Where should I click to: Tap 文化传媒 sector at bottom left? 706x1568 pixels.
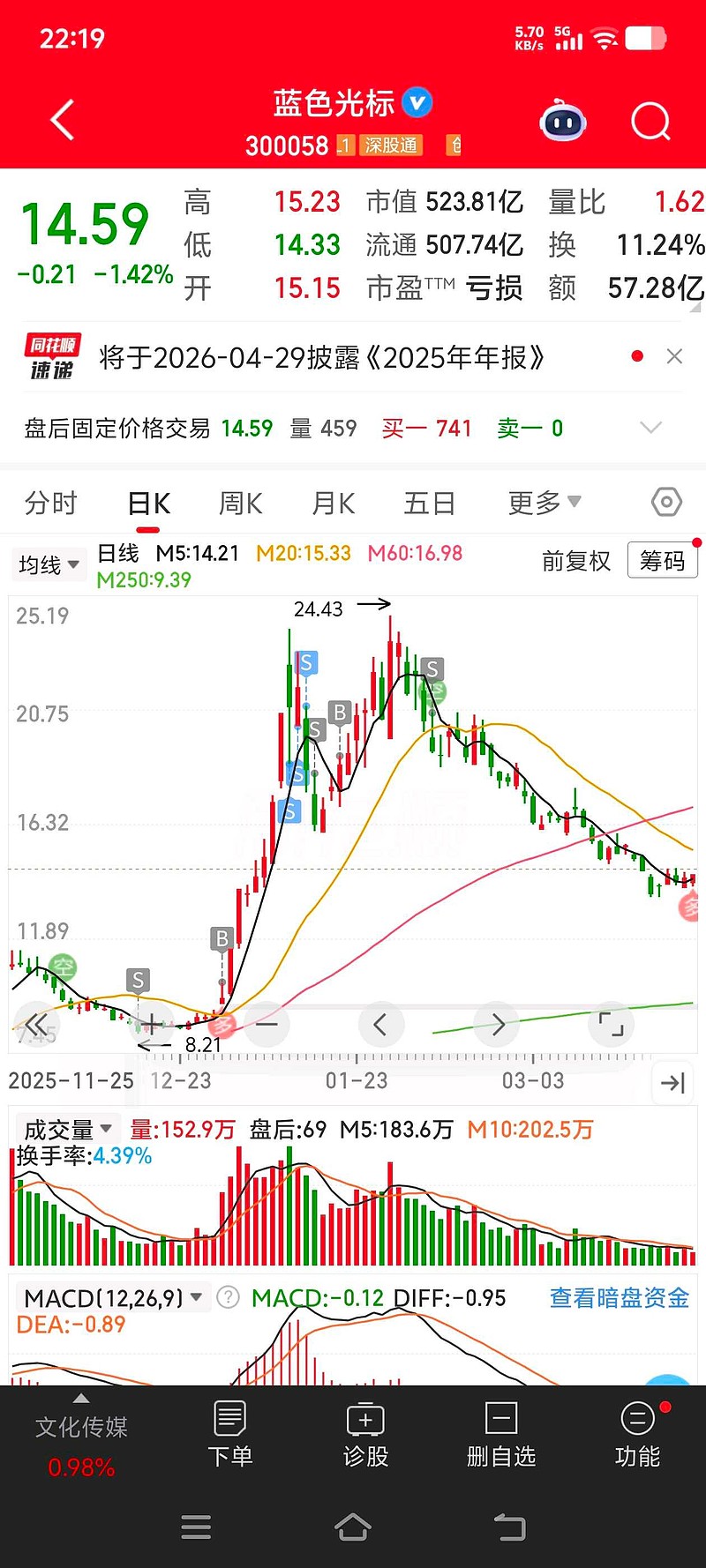(x=82, y=1444)
